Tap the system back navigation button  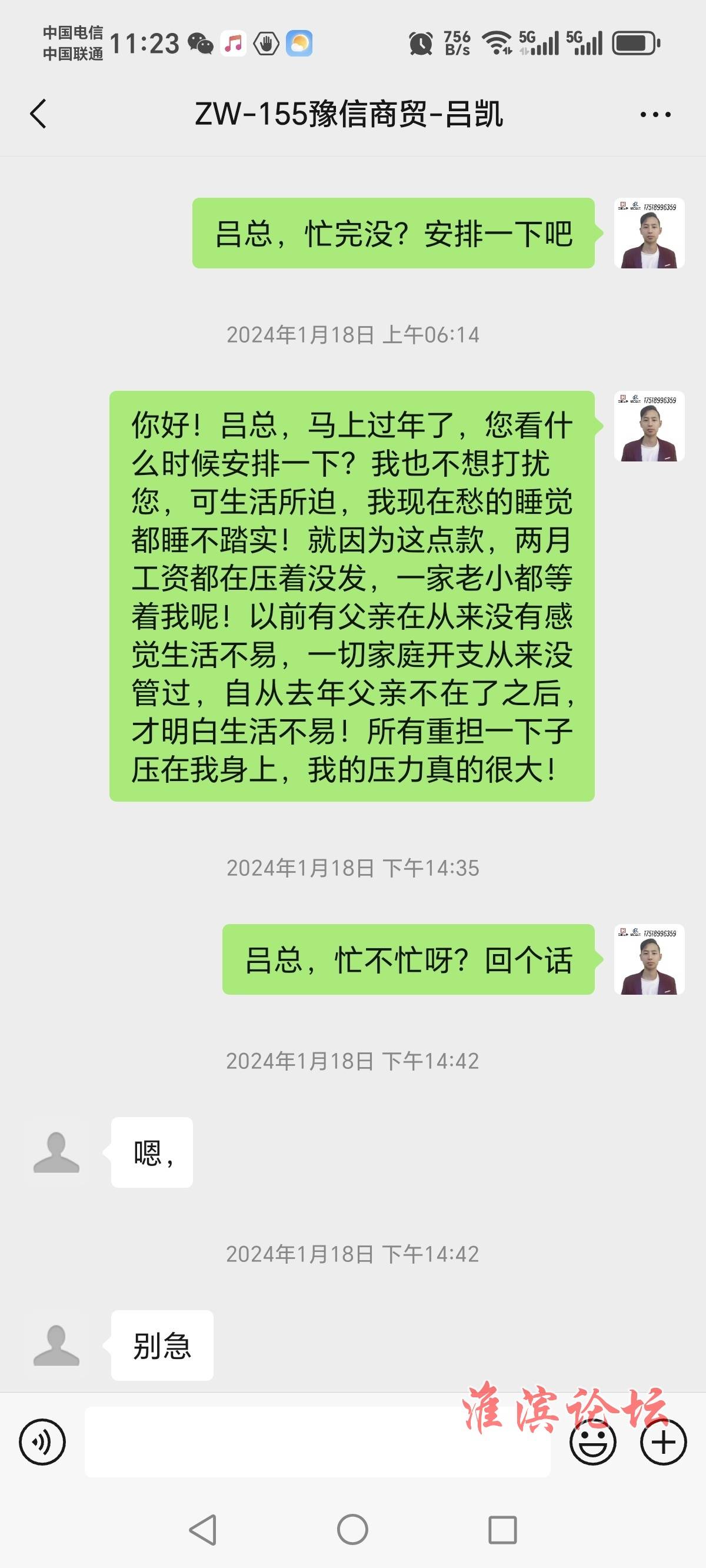pyautogui.click(x=202, y=1530)
